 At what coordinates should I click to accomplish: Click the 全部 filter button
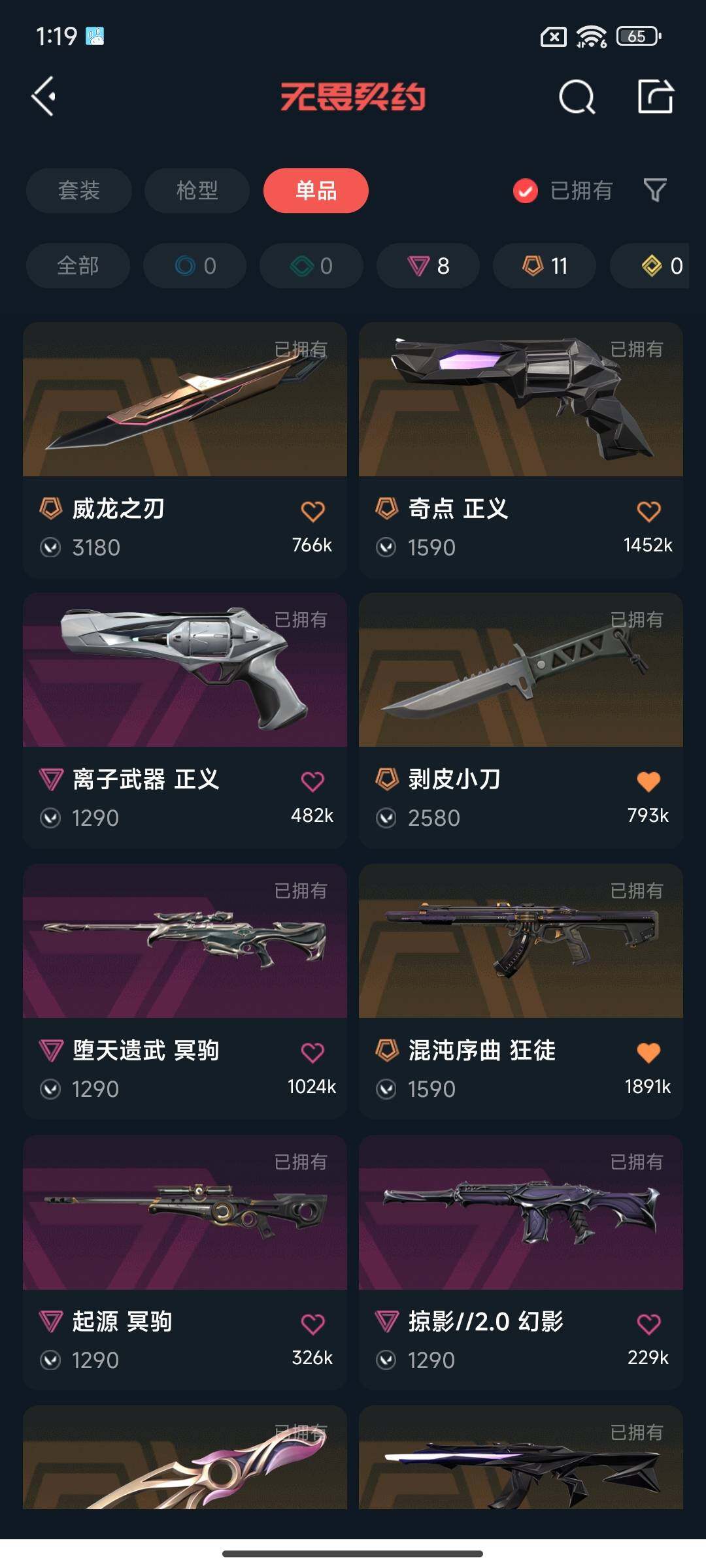click(x=78, y=266)
